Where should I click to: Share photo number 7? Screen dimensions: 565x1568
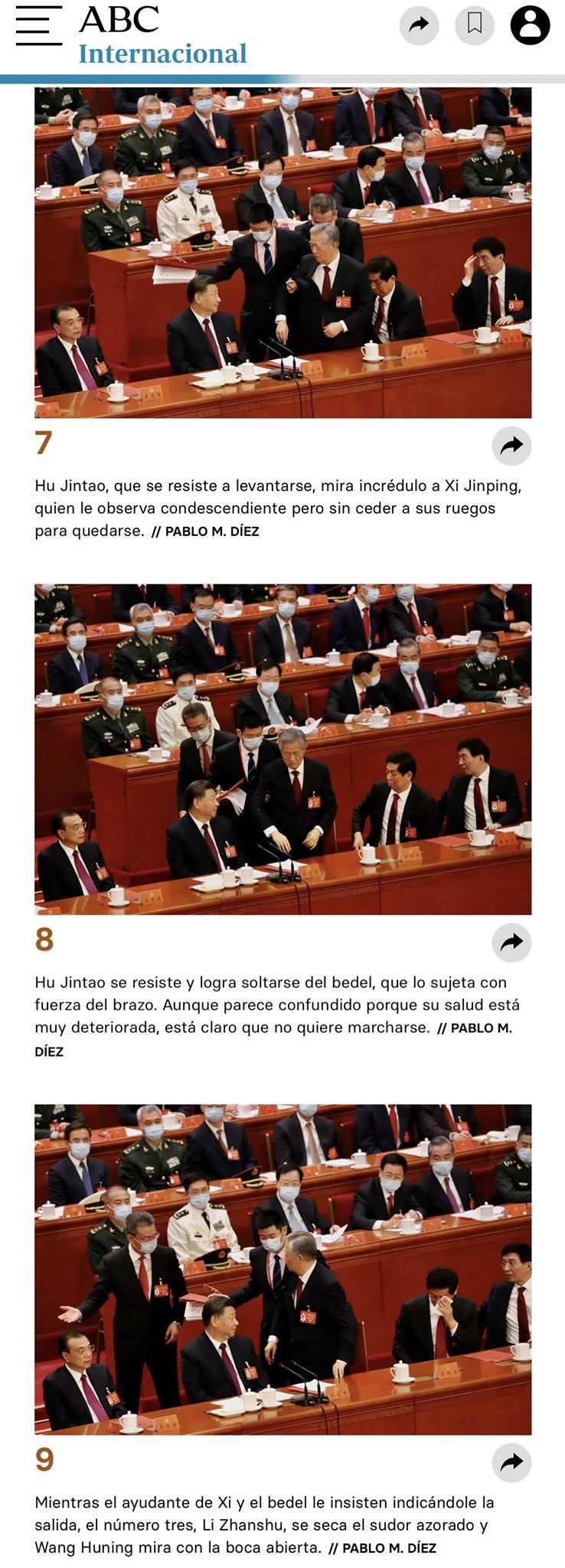click(511, 446)
